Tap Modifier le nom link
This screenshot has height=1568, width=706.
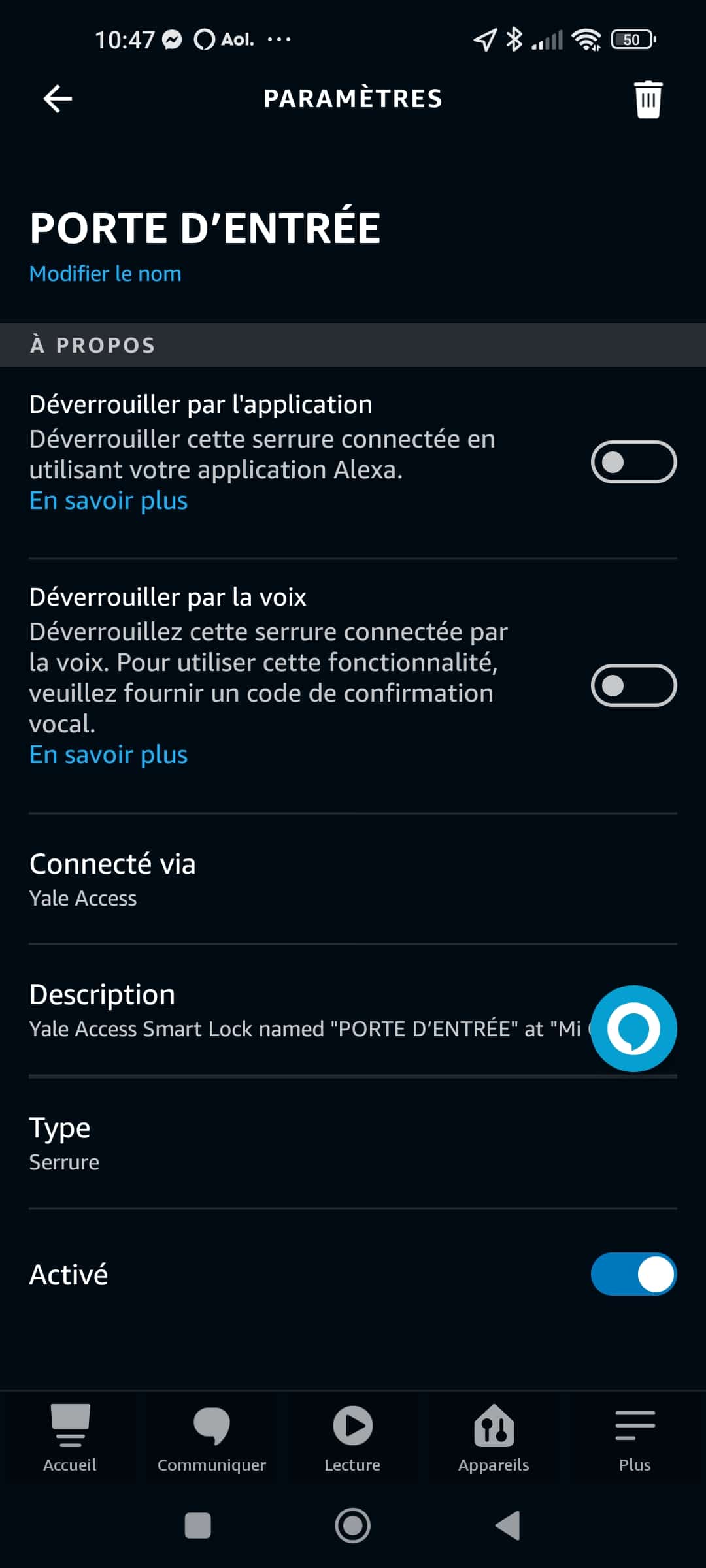pos(105,273)
